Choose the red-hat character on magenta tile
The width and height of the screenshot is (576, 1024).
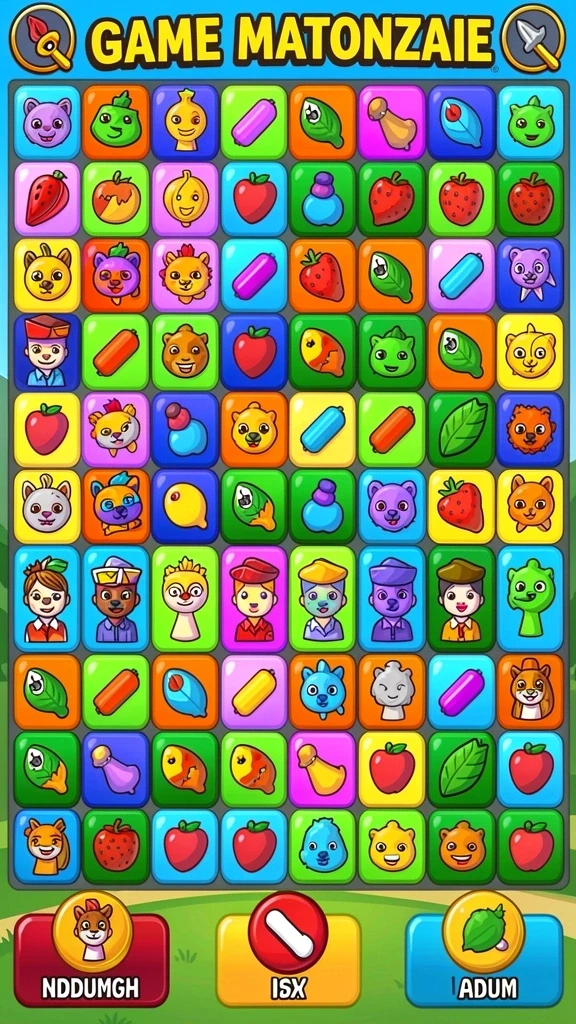tap(253, 598)
